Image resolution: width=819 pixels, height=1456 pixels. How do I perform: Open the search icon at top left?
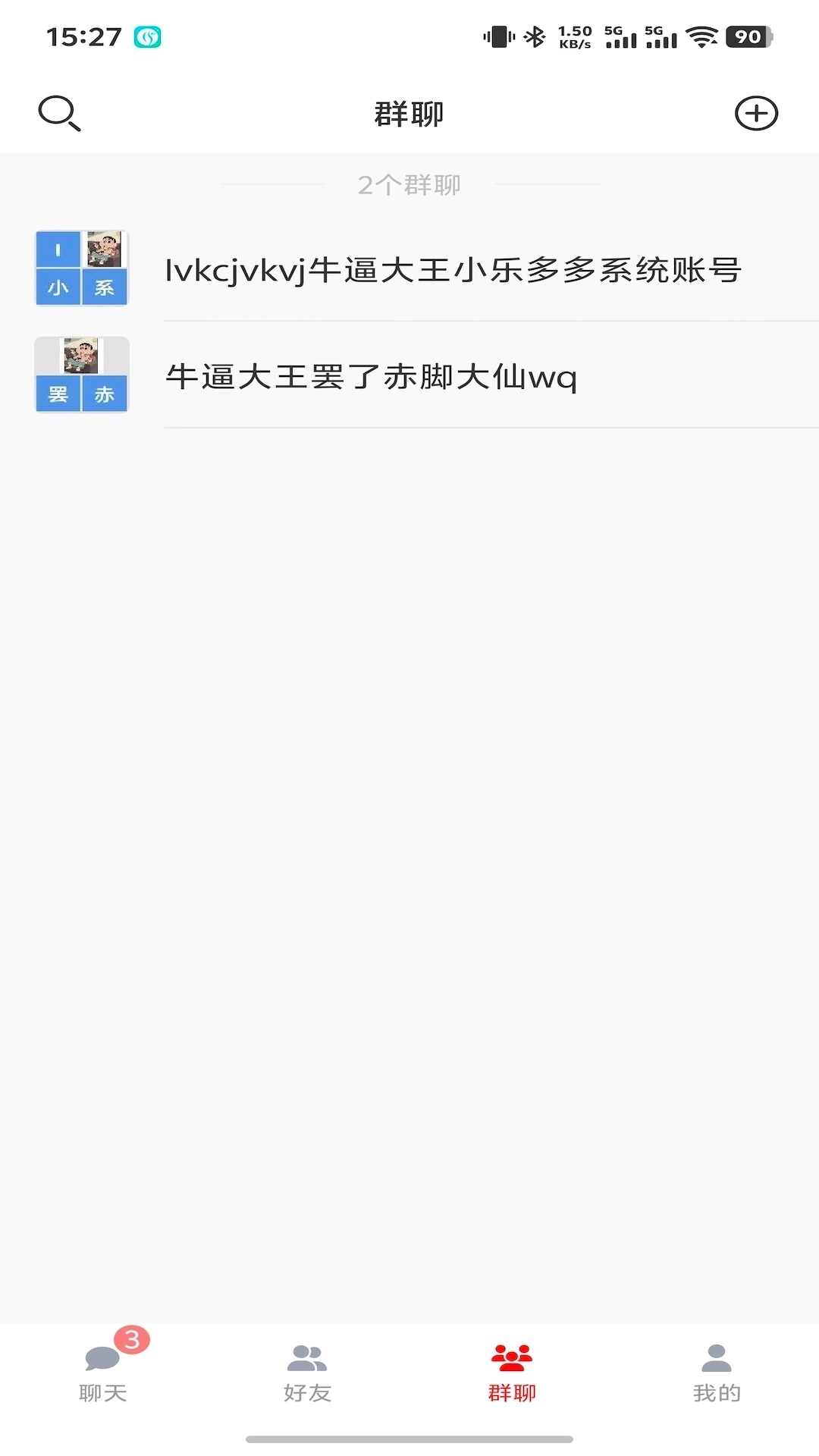click(x=60, y=114)
